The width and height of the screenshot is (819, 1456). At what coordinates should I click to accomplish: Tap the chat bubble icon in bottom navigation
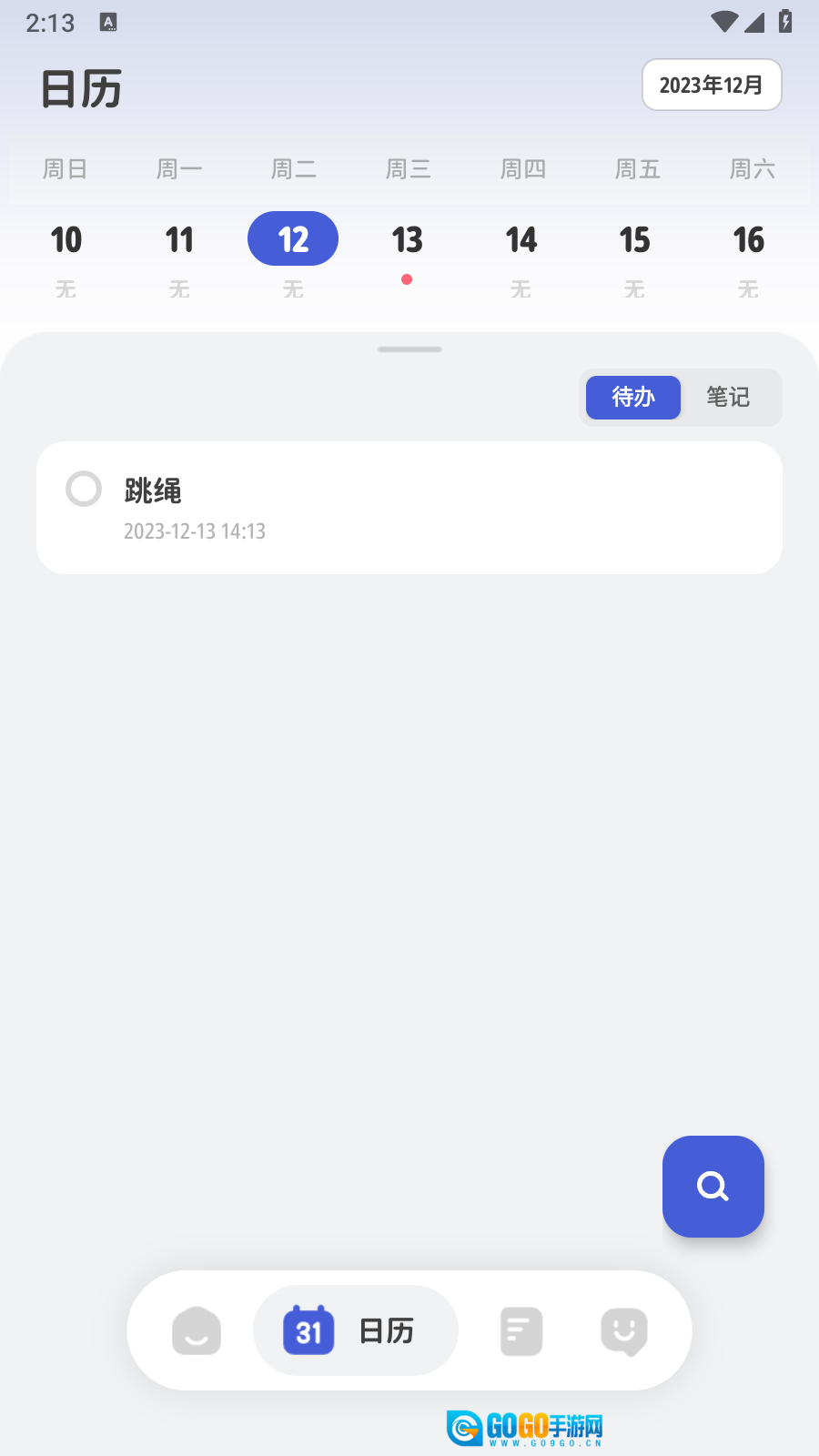[x=624, y=1330]
